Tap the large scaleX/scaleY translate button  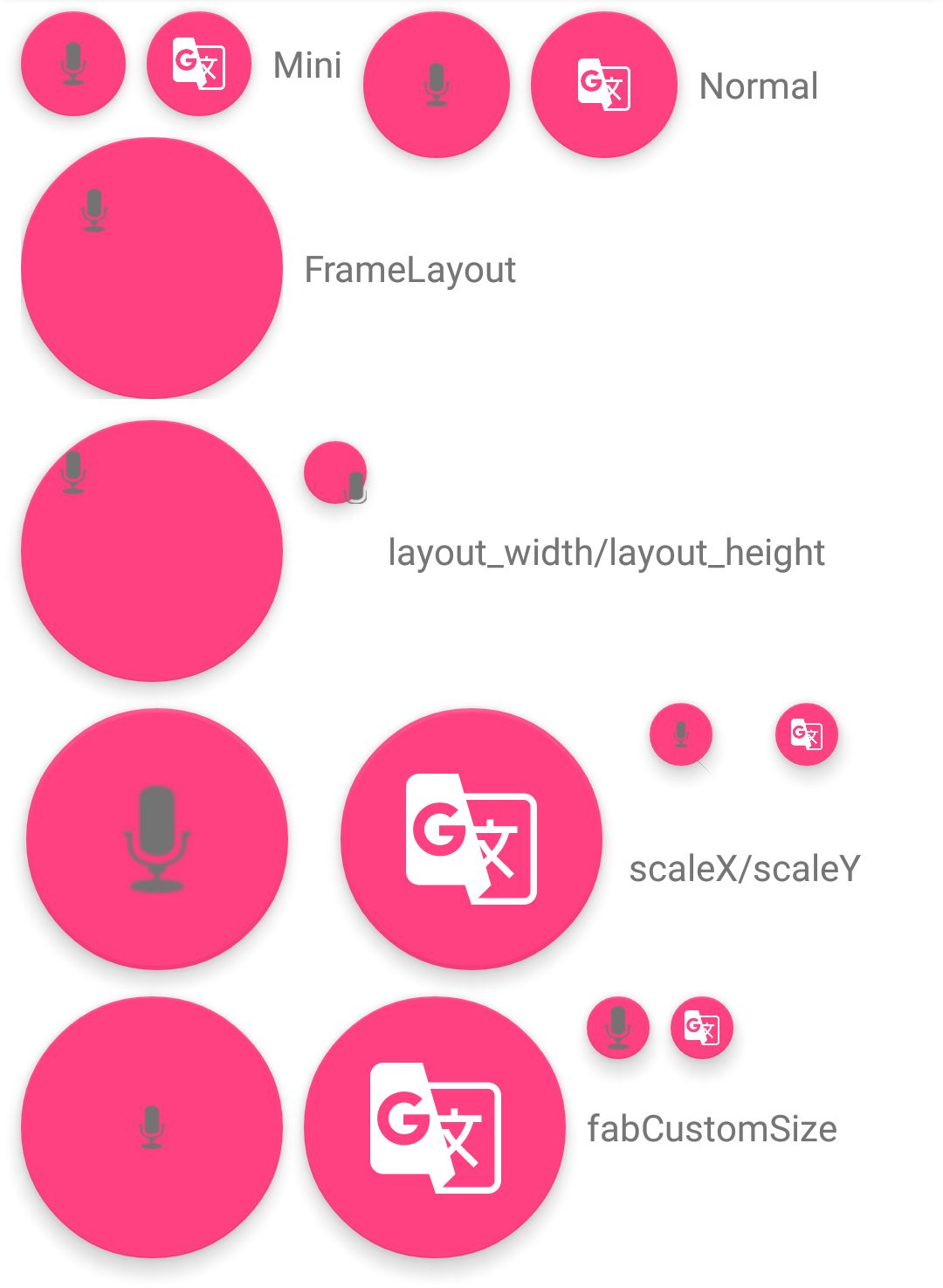coord(471,839)
